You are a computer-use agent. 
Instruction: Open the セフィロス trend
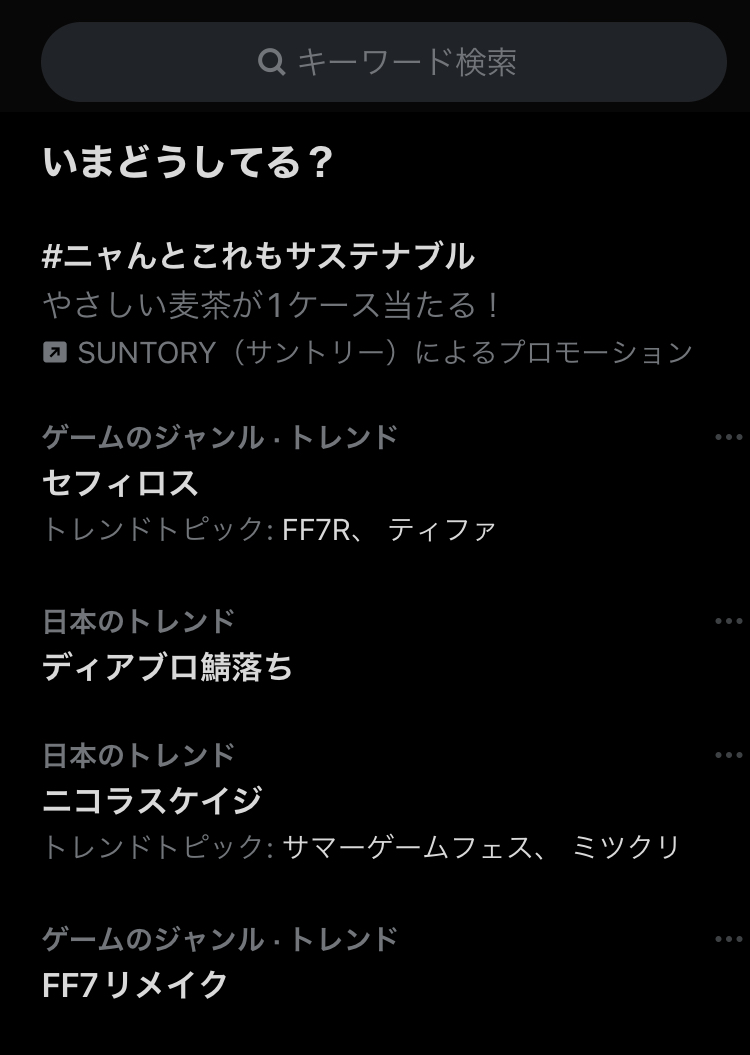(375, 483)
